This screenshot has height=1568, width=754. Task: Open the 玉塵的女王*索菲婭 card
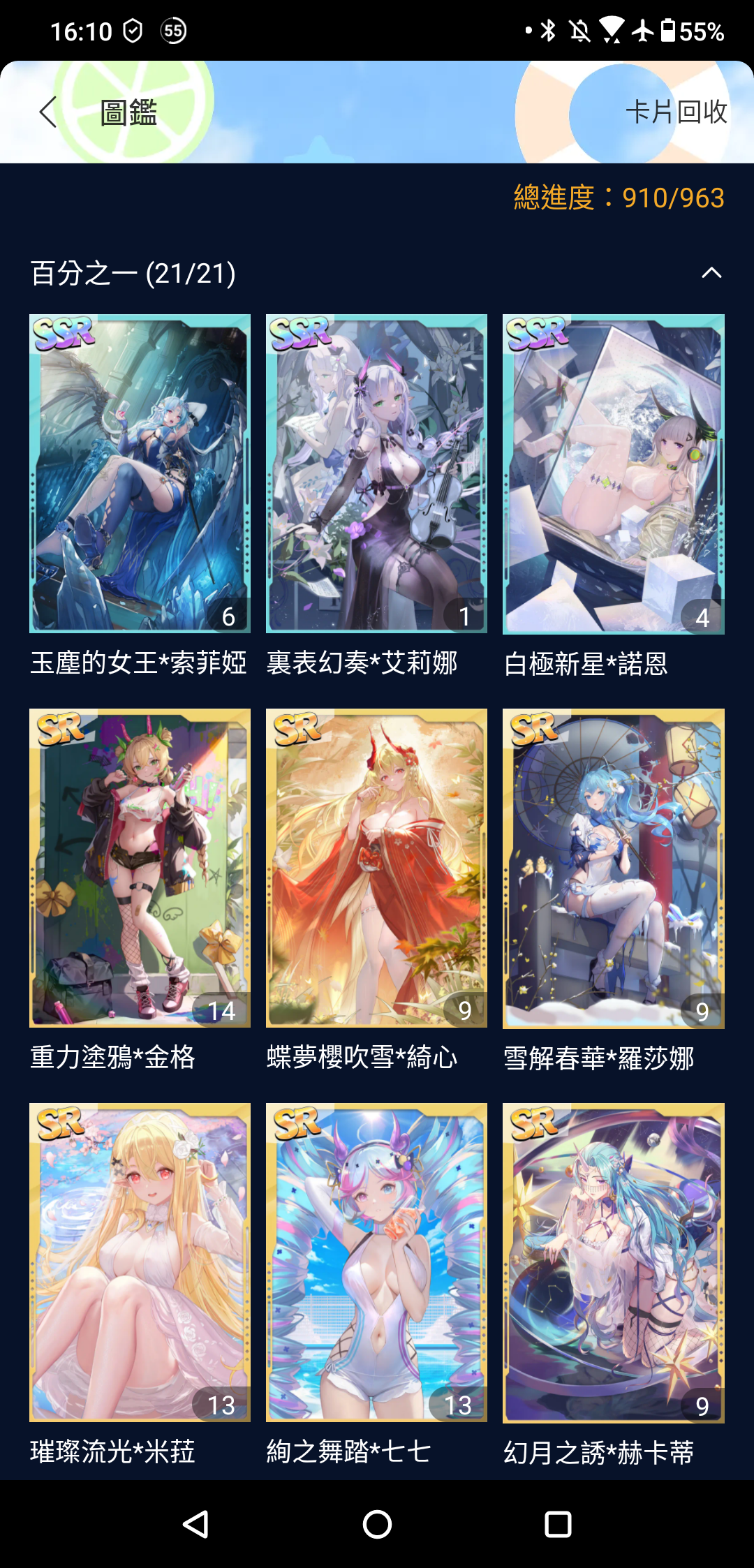click(x=140, y=474)
